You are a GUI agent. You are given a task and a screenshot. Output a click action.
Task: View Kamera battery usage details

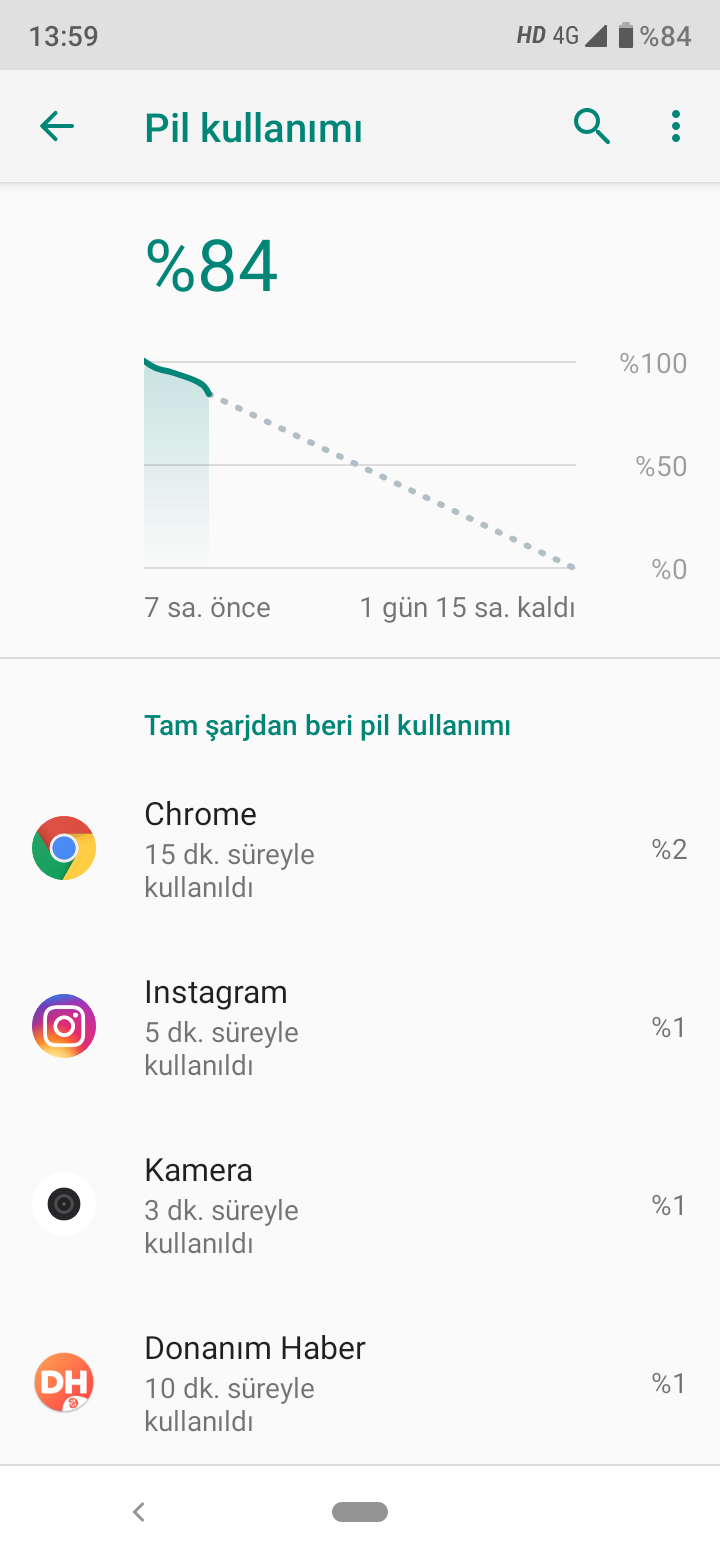(x=360, y=1205)
